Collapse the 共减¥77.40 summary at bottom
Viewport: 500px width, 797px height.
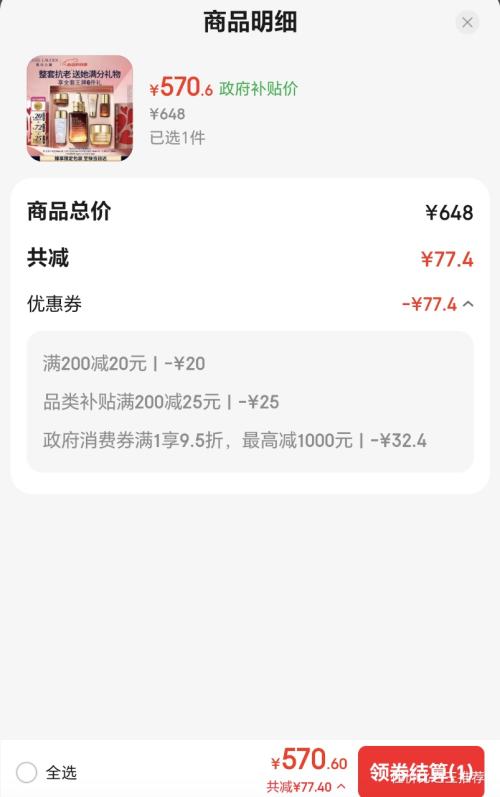coord(306,787)
